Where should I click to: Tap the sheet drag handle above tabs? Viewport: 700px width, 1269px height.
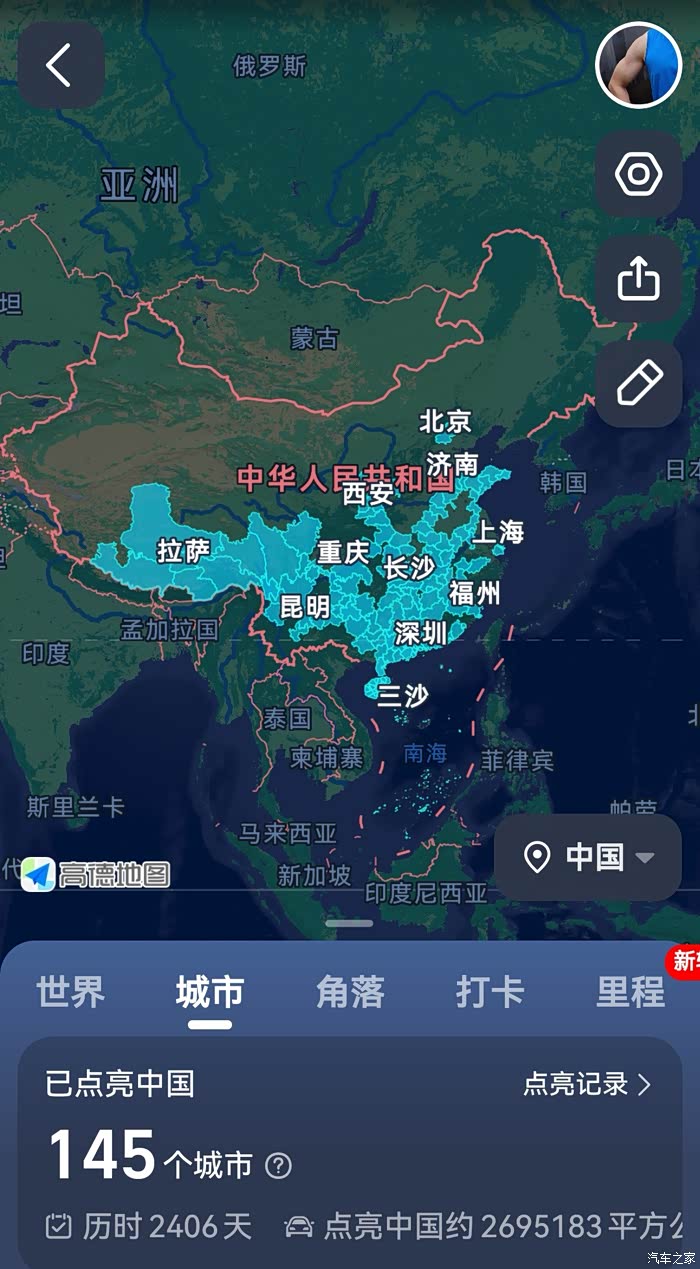click(x=349, y=923)
